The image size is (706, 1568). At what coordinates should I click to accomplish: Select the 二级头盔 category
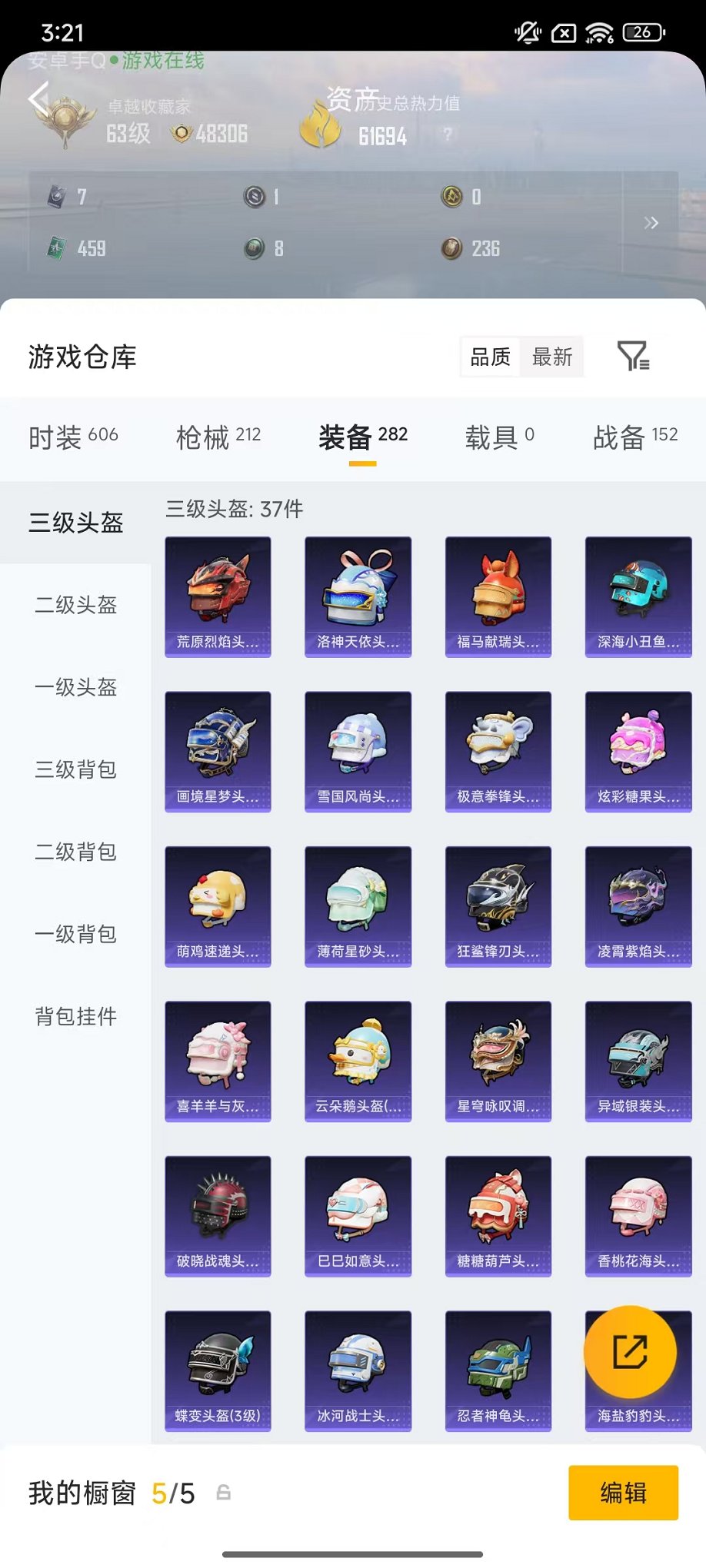75,606
